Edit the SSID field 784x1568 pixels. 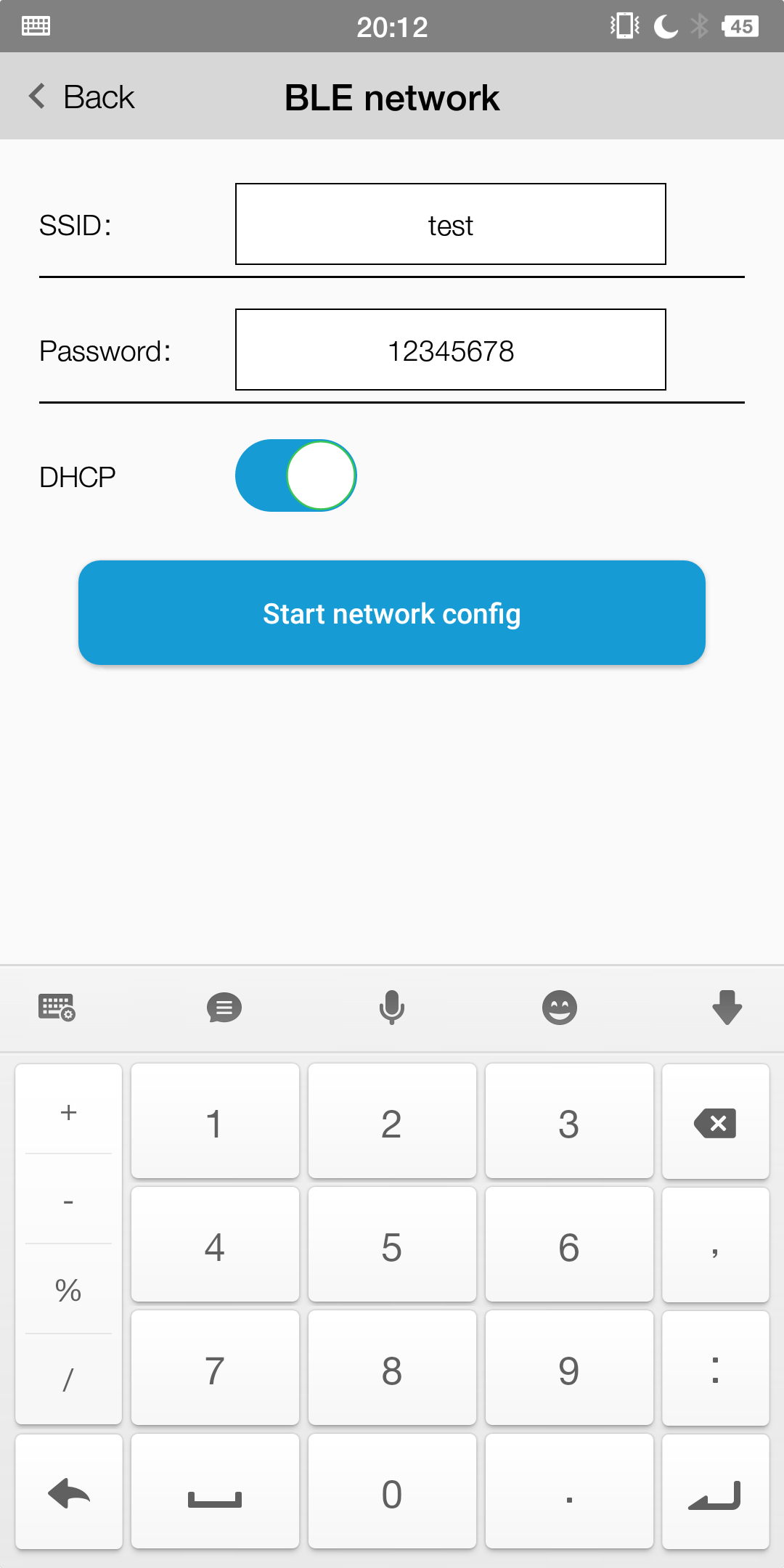[450, 224]
